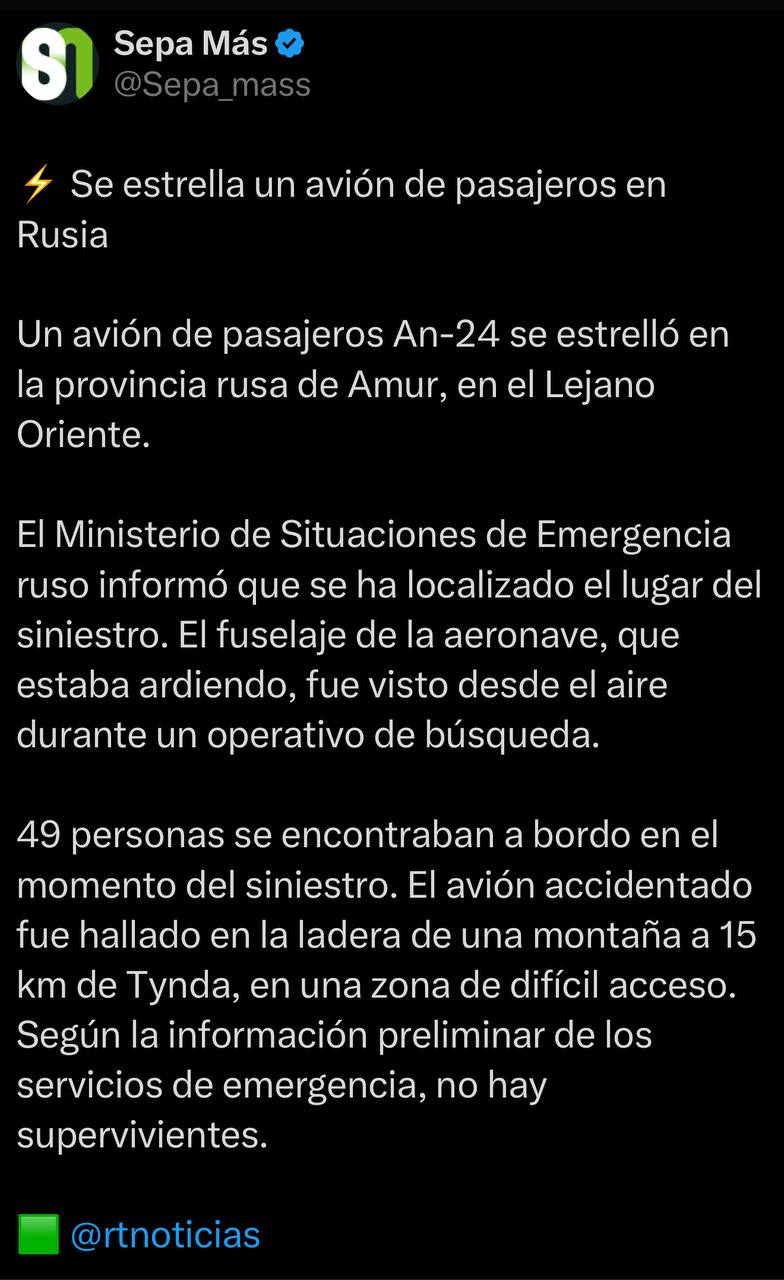784x1280 pixels.
Task: Click the Sepa Más profile avatar
Action: tap(57, 63)
